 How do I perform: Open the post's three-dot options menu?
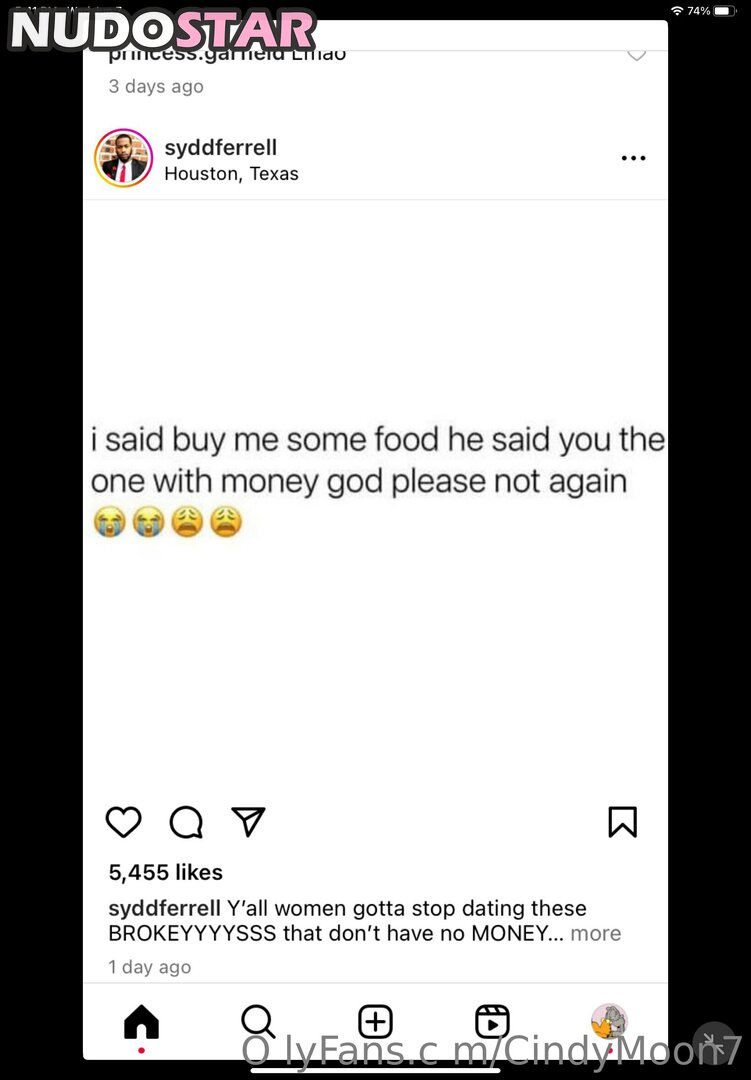coord(633,158)
